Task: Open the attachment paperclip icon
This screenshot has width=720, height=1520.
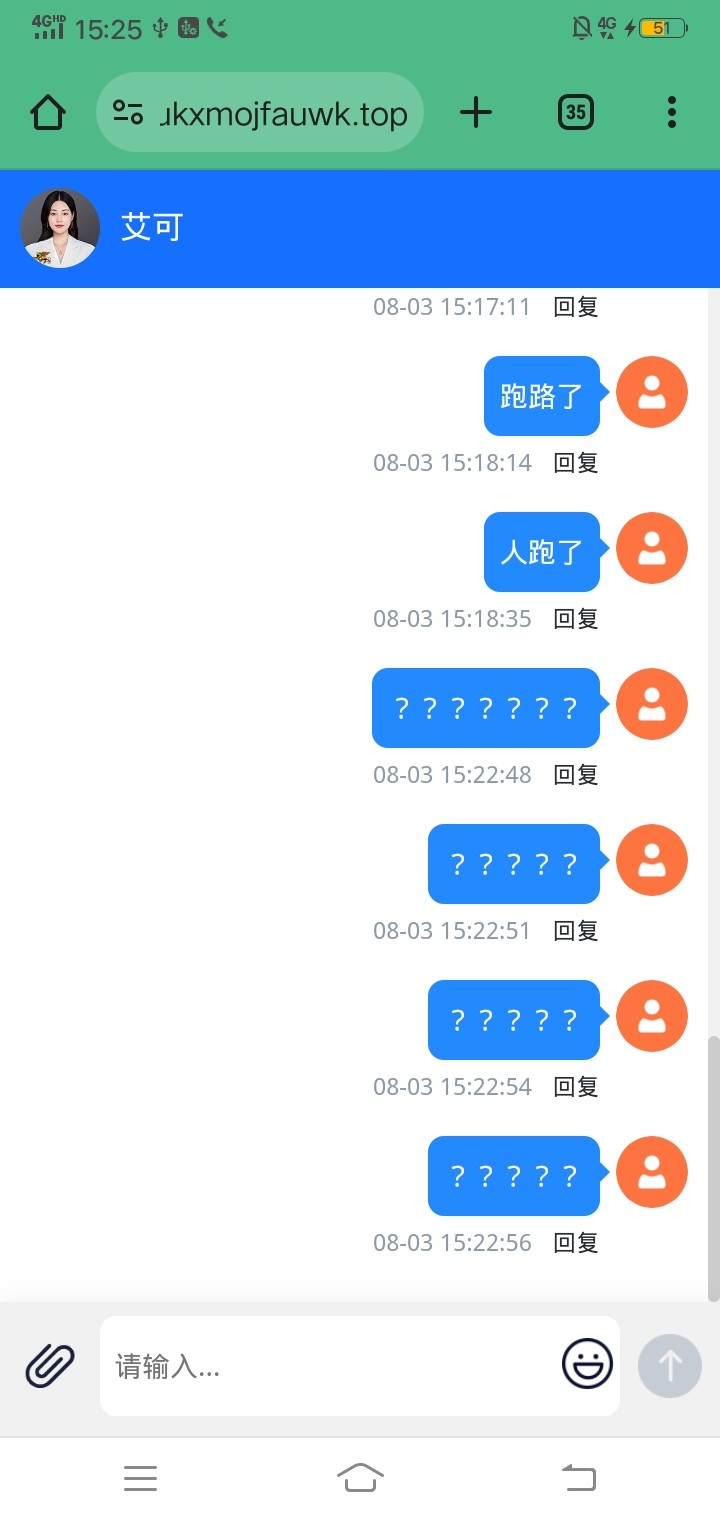Action: tap(50, 1364)
